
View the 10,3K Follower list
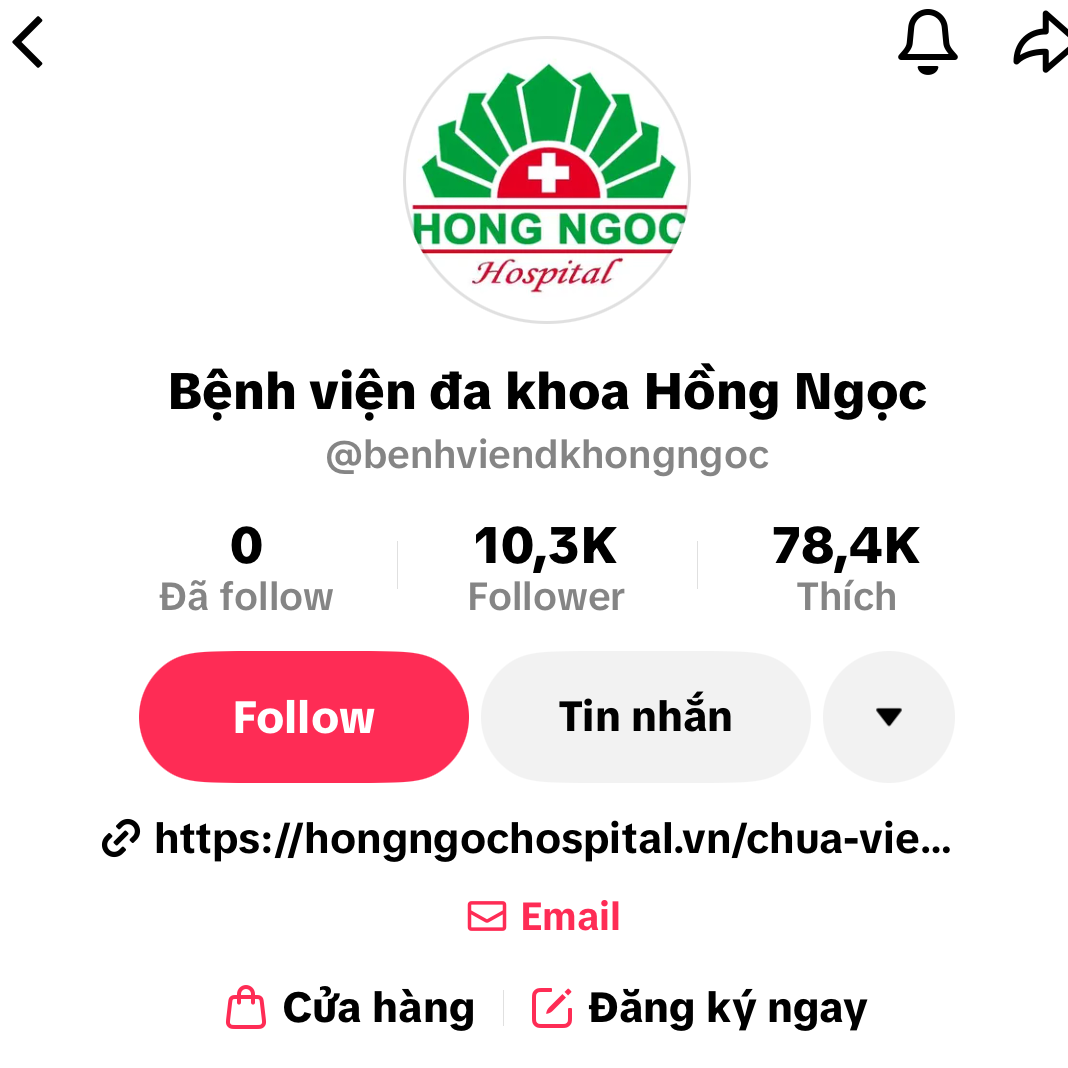(546, 570)
